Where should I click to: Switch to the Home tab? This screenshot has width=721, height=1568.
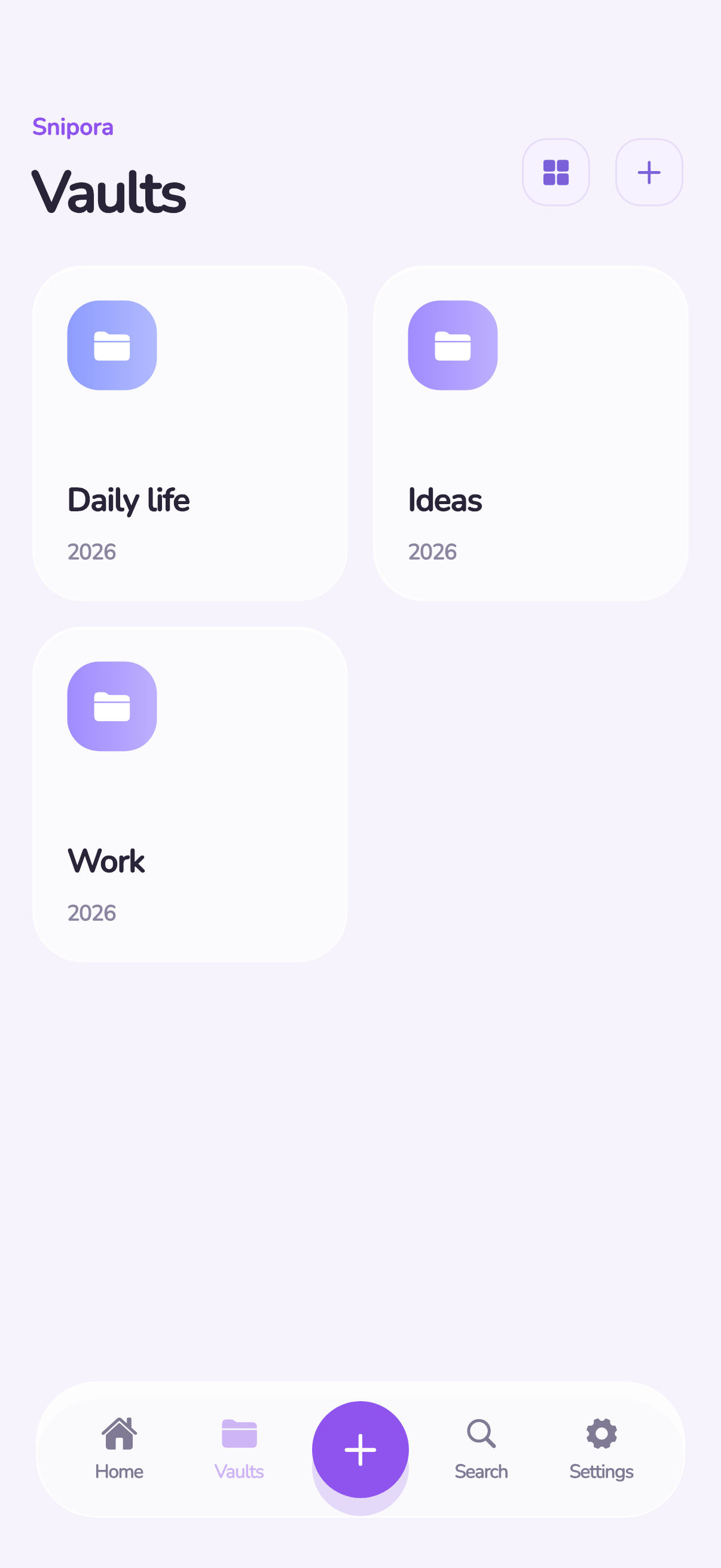[x=119, y=1450]
